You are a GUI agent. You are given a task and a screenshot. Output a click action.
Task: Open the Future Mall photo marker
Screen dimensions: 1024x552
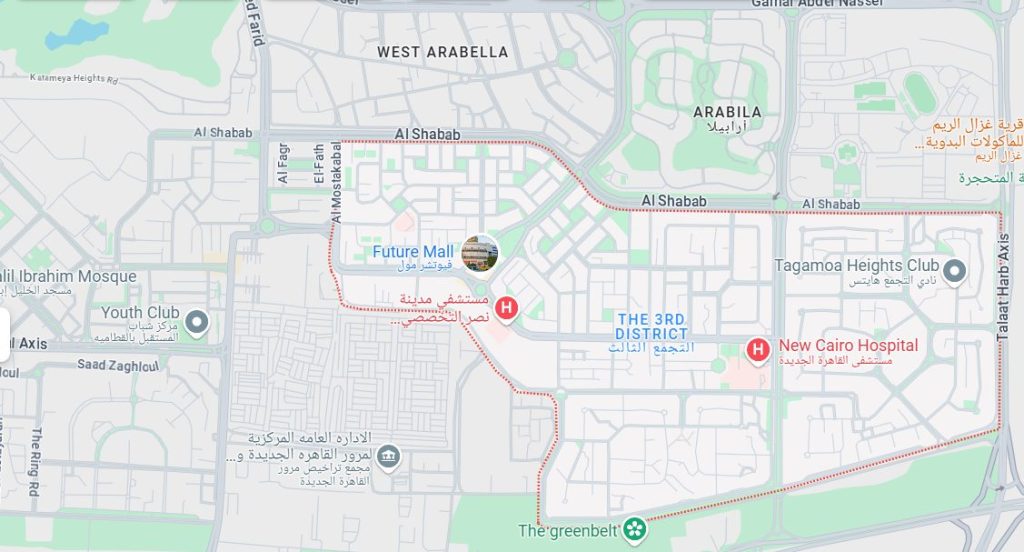pos(480,253)
